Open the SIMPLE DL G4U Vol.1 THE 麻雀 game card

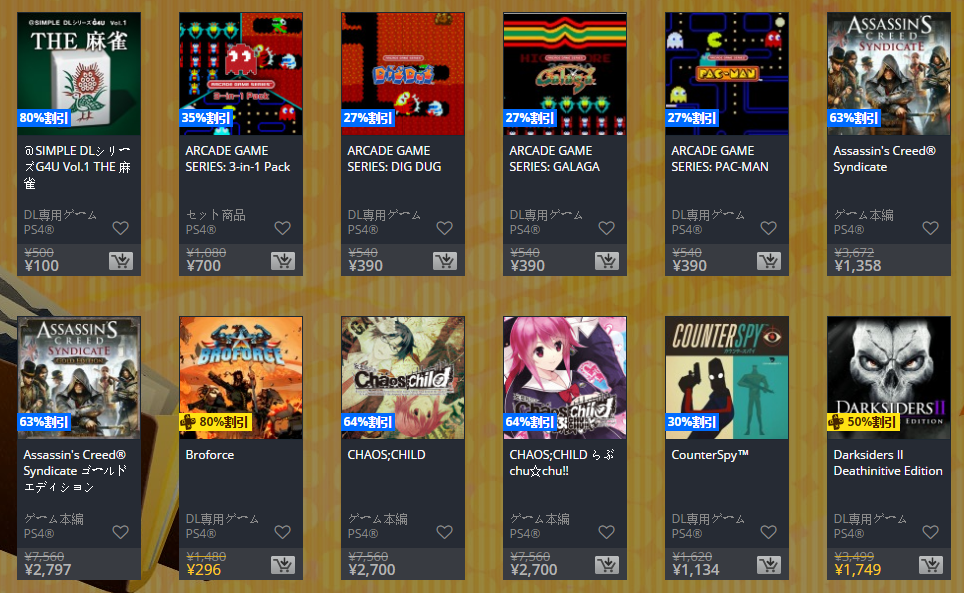click(x=79, y=75)
